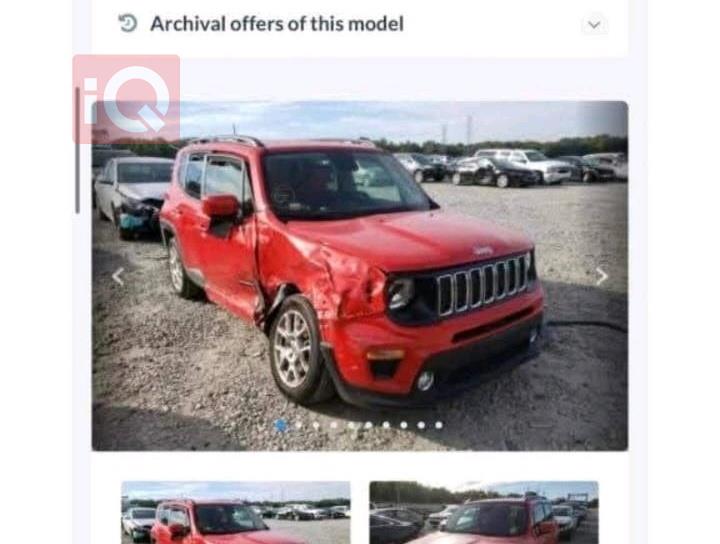Screen dimensions: 720x544
Task: Go to the previous car photo
Action: [118, 277]
